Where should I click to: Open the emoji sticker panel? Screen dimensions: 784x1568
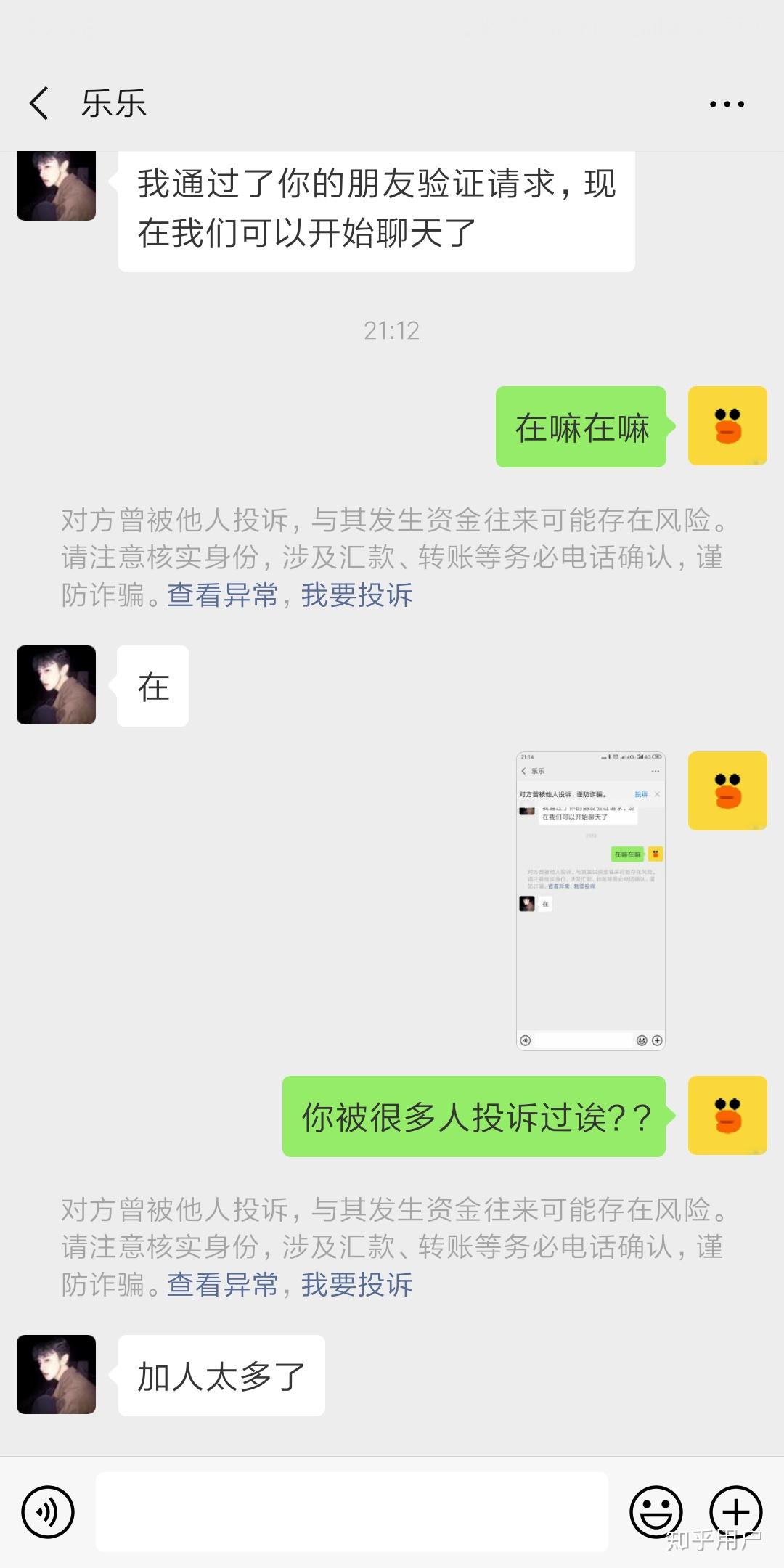coord(656,1512)
